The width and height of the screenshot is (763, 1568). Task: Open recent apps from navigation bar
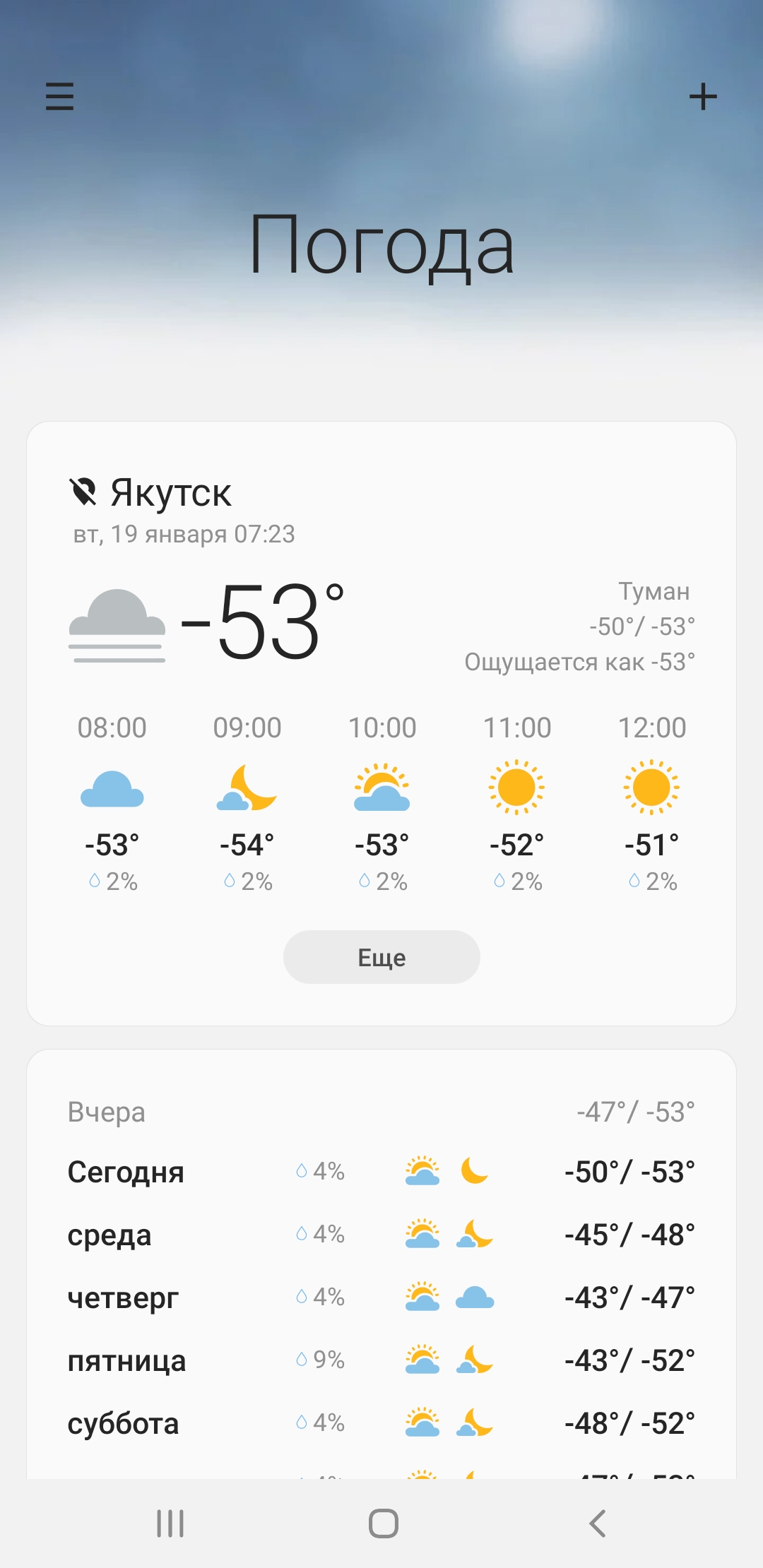170,1524
